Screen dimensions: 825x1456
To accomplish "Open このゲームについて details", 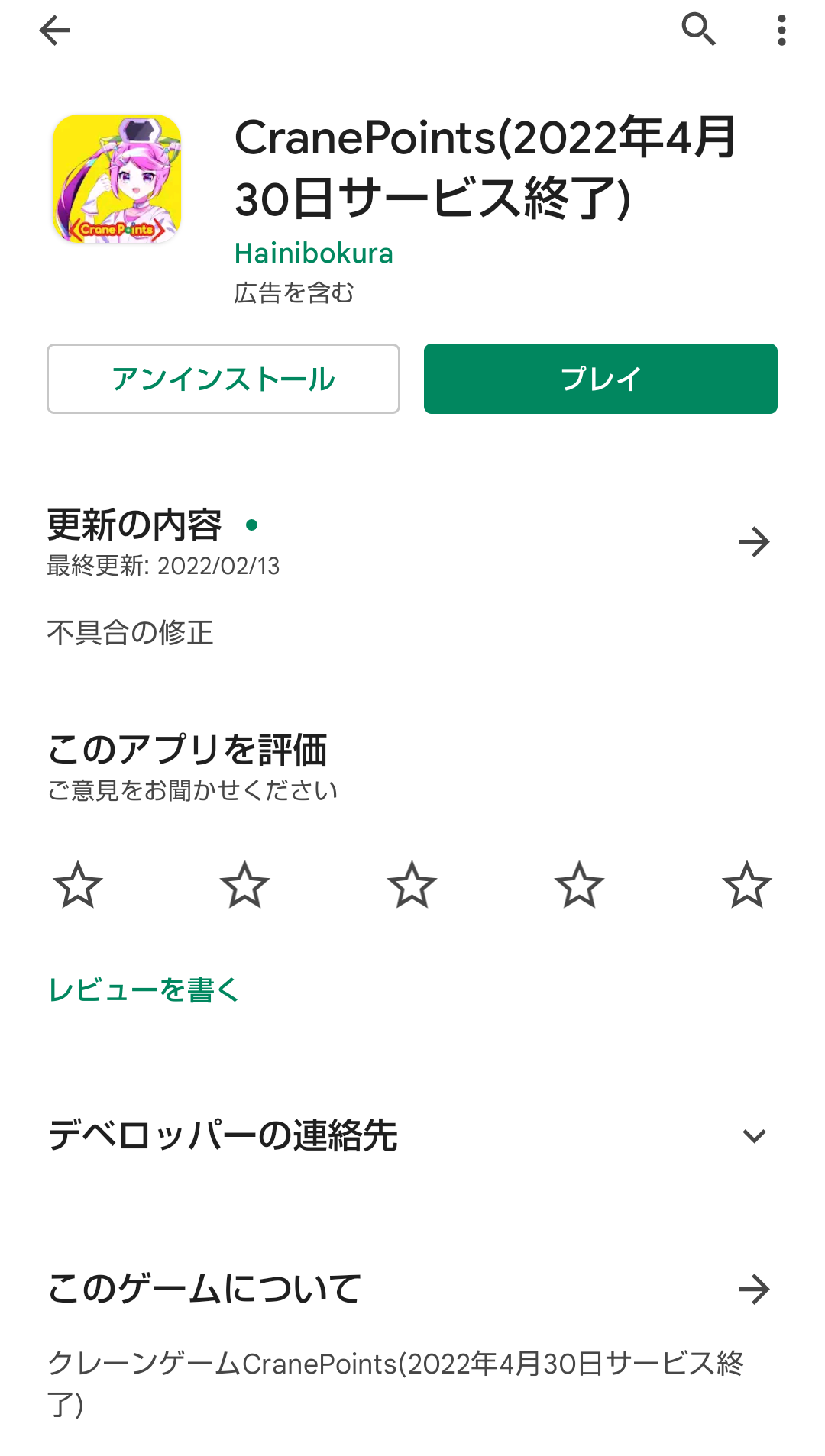I will (x=754, y=1290).
